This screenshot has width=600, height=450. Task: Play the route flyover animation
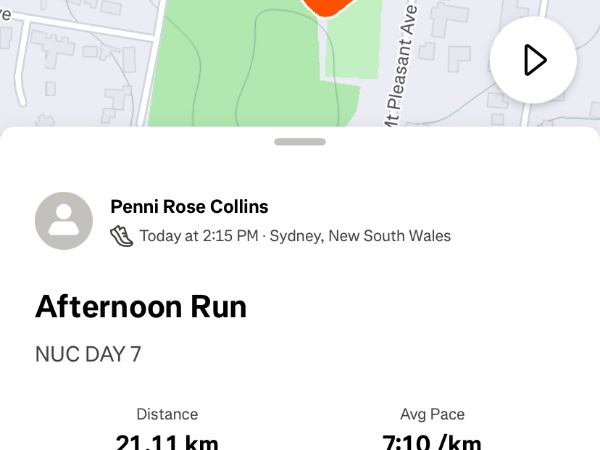tap(533, 60)
